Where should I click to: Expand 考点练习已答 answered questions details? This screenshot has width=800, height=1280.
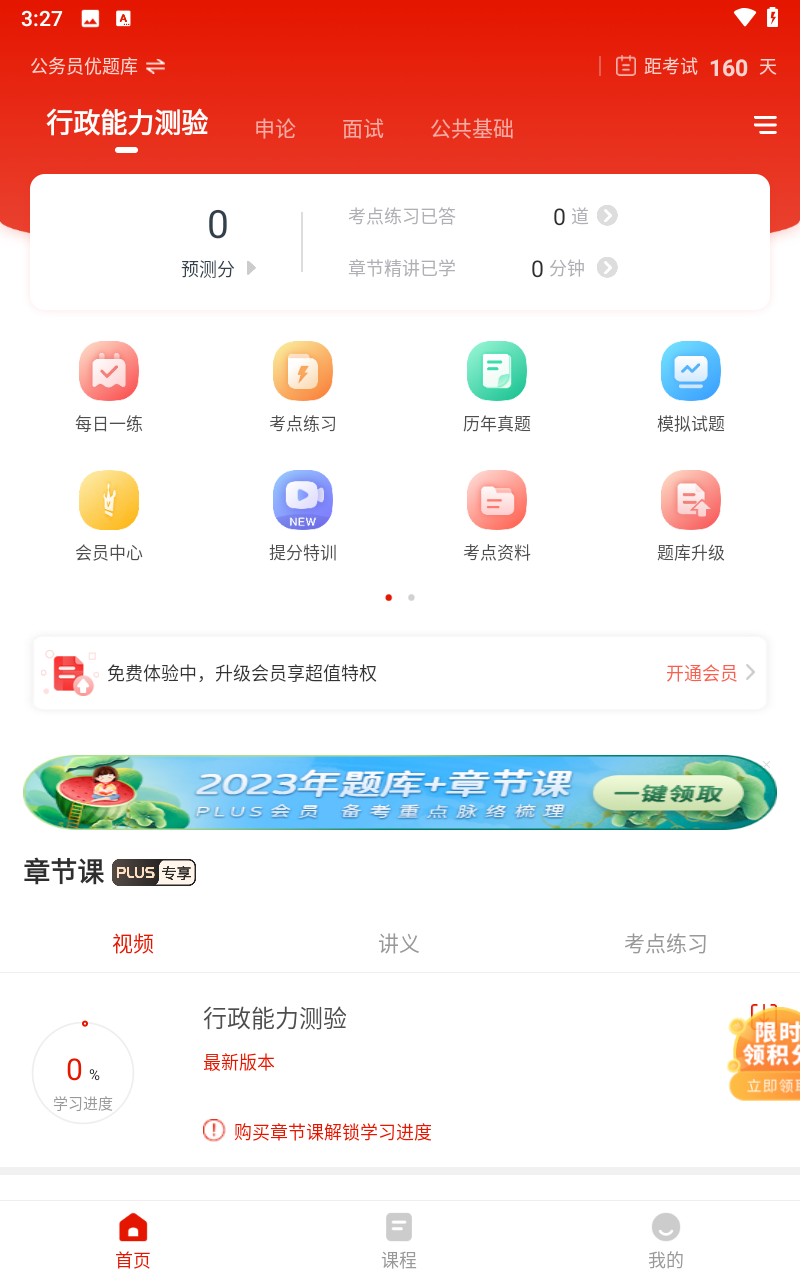click(608, 215)
